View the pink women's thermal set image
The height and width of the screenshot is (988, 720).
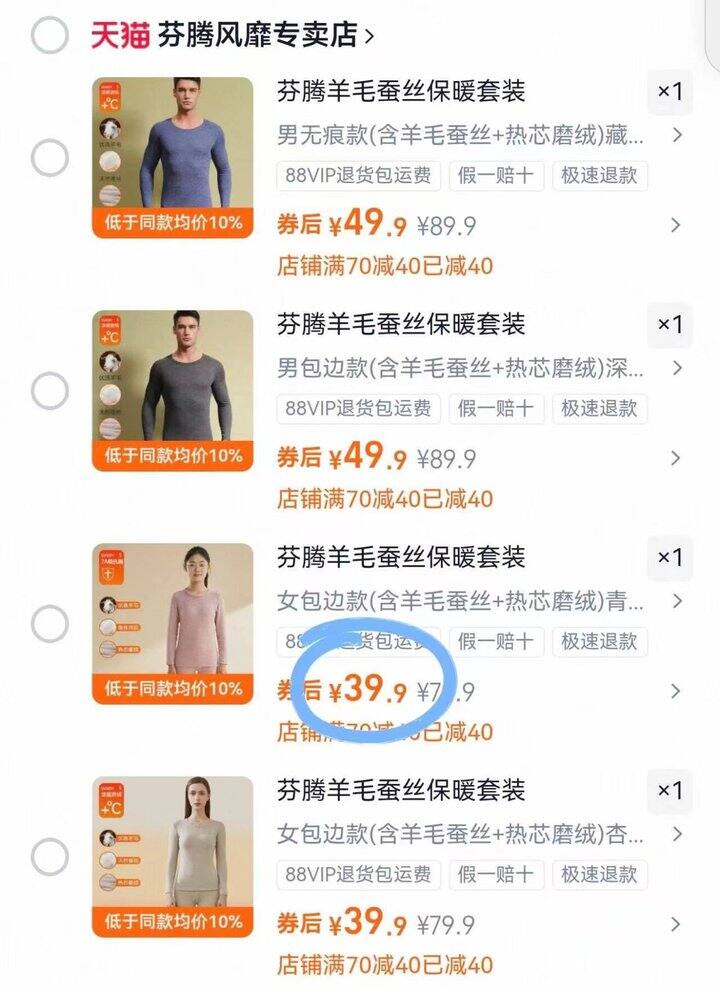click(173, 623)
